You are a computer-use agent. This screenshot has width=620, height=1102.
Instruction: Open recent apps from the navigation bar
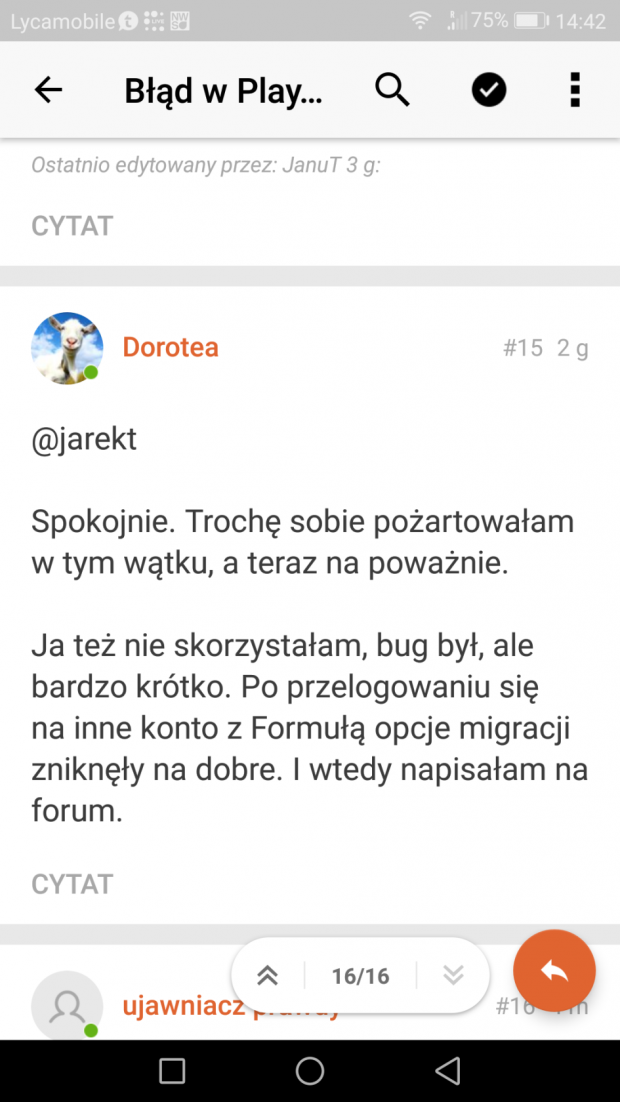tap(172, 1071)
